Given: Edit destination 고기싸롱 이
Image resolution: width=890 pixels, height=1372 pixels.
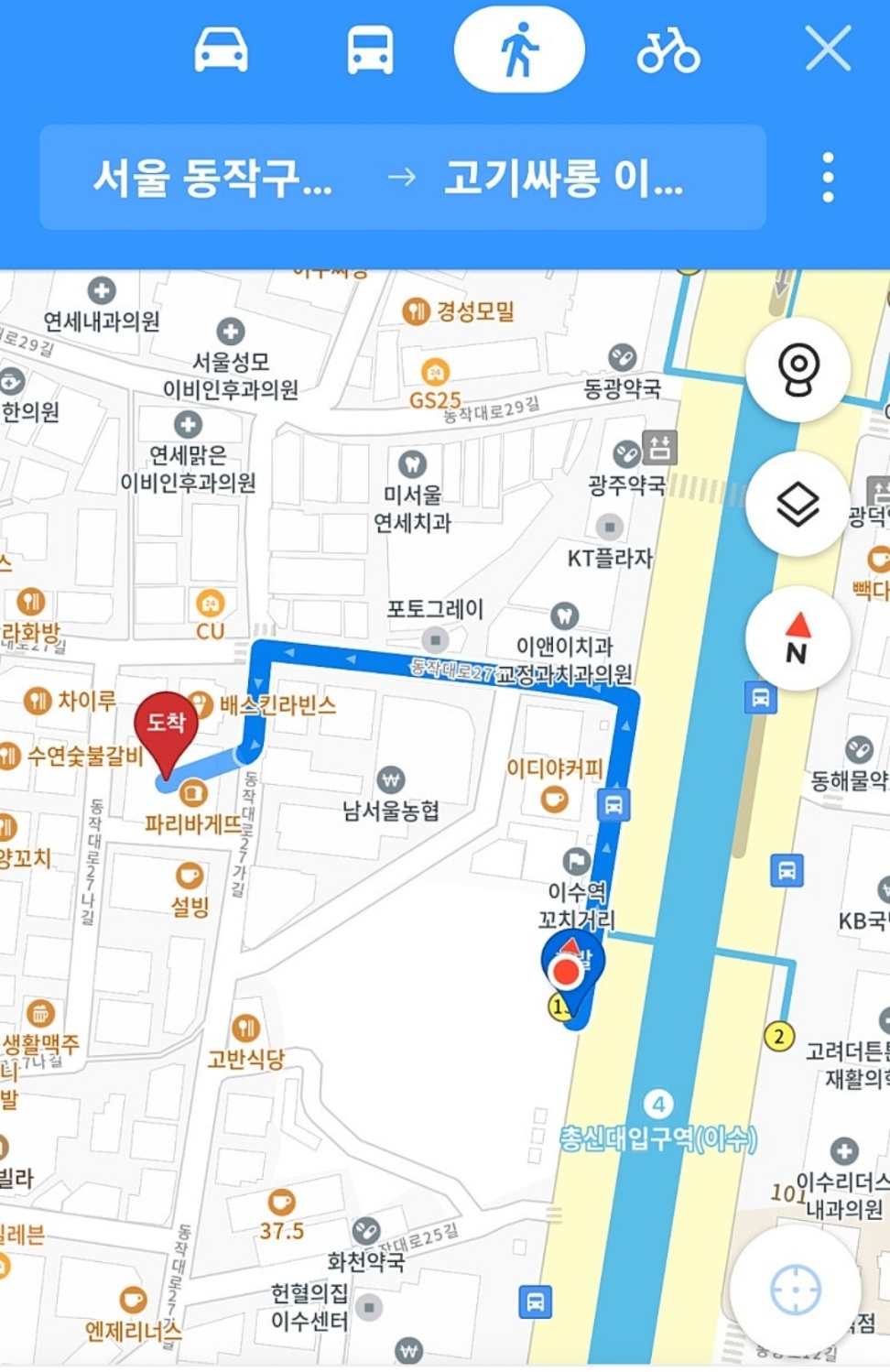Looking at the screenshot, I should click(x=564, y=178).
